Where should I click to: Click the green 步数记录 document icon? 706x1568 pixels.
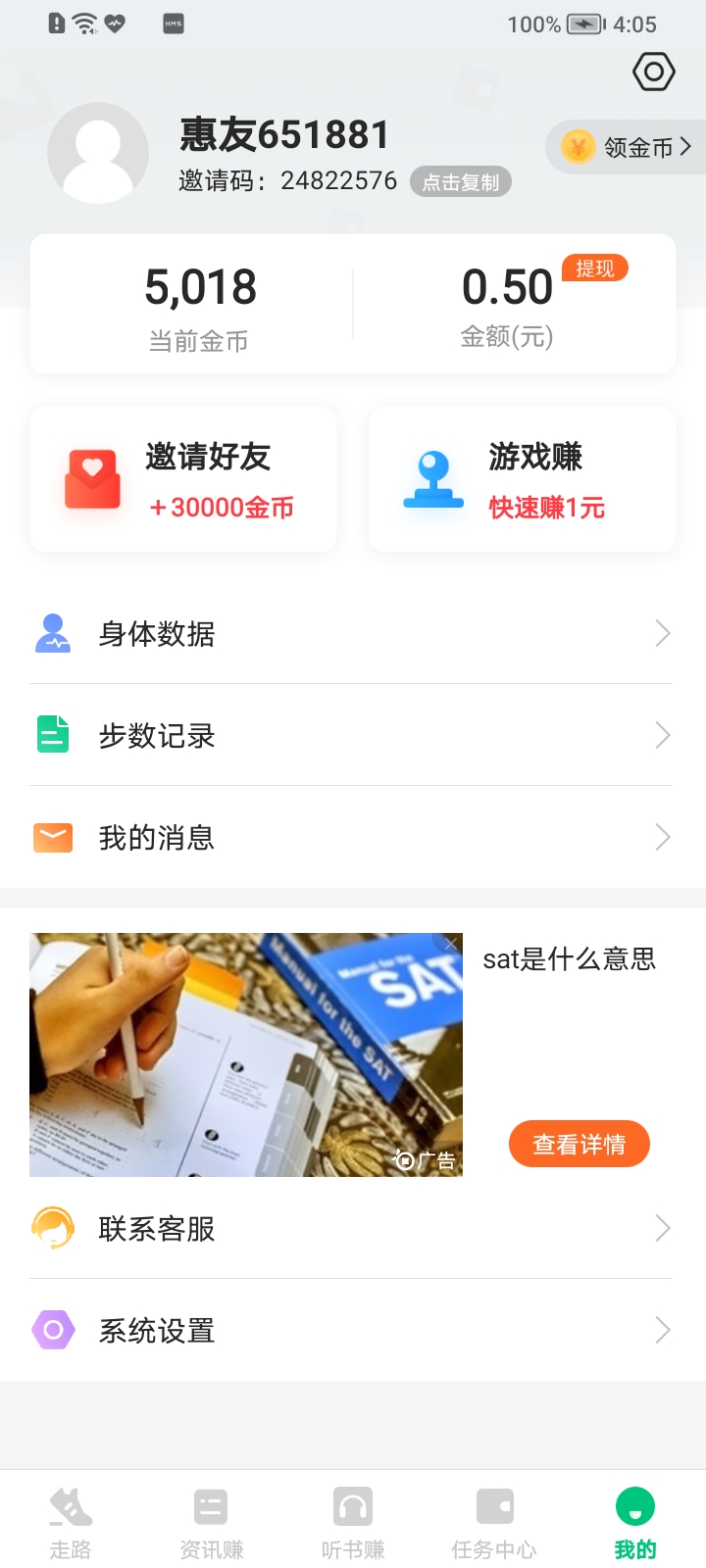click(x=52, y=735)
